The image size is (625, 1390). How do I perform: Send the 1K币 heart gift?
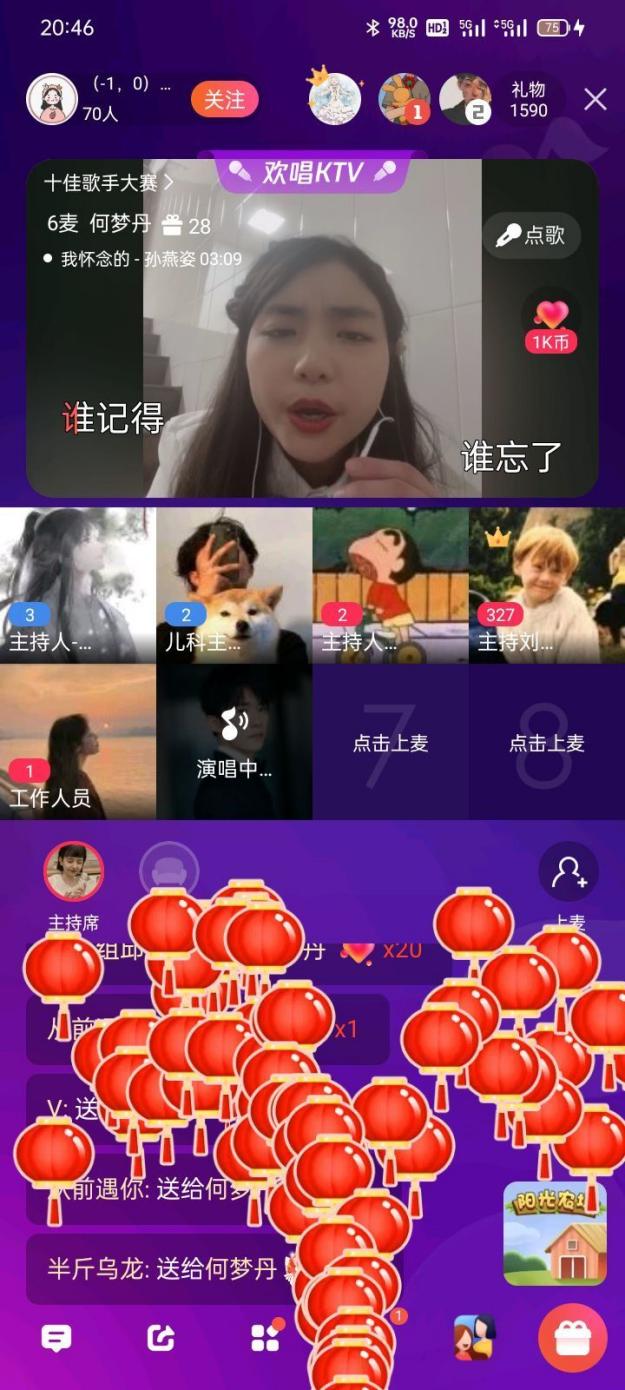pos(551,325)
